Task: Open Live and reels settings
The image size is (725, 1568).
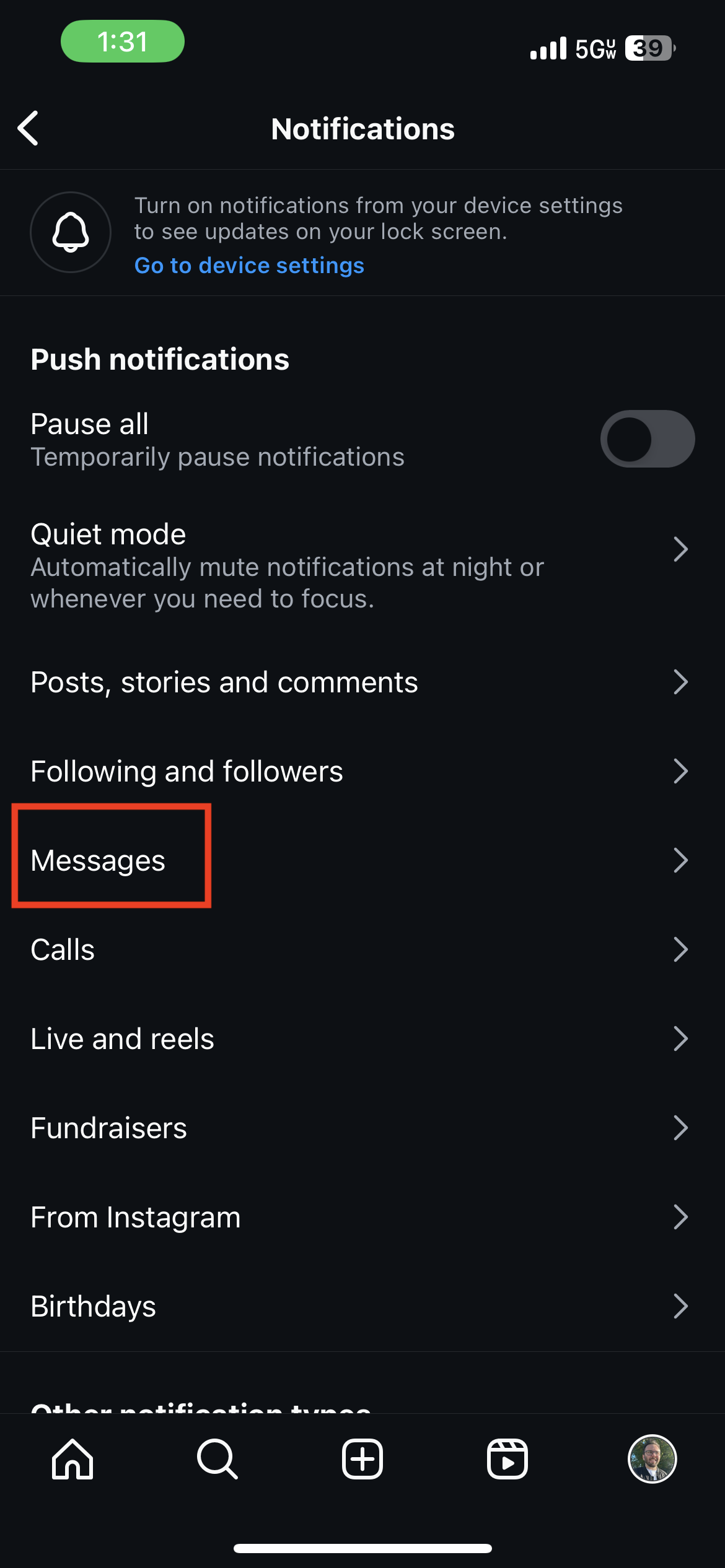Action: pos(362,1039)
